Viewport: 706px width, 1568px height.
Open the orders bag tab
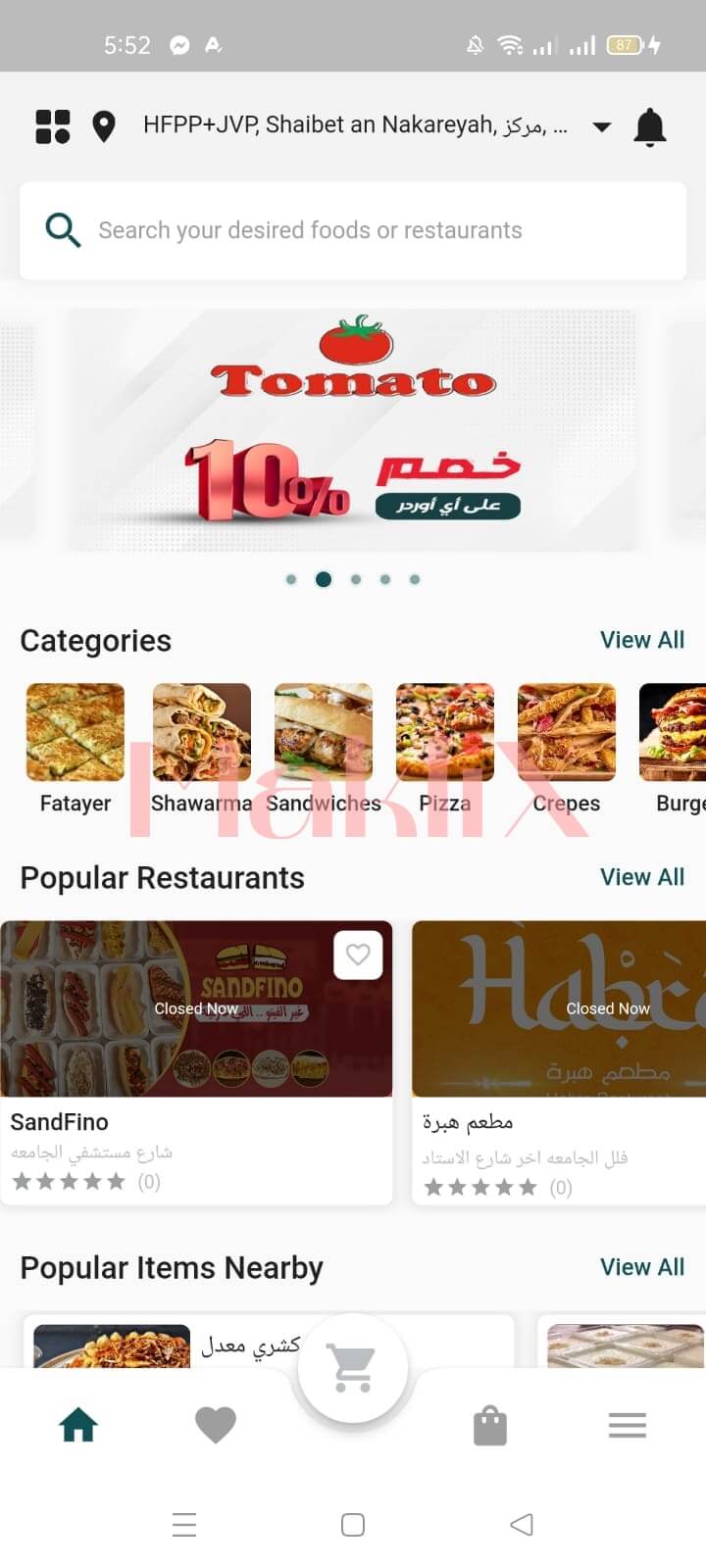pos(489,1426)
